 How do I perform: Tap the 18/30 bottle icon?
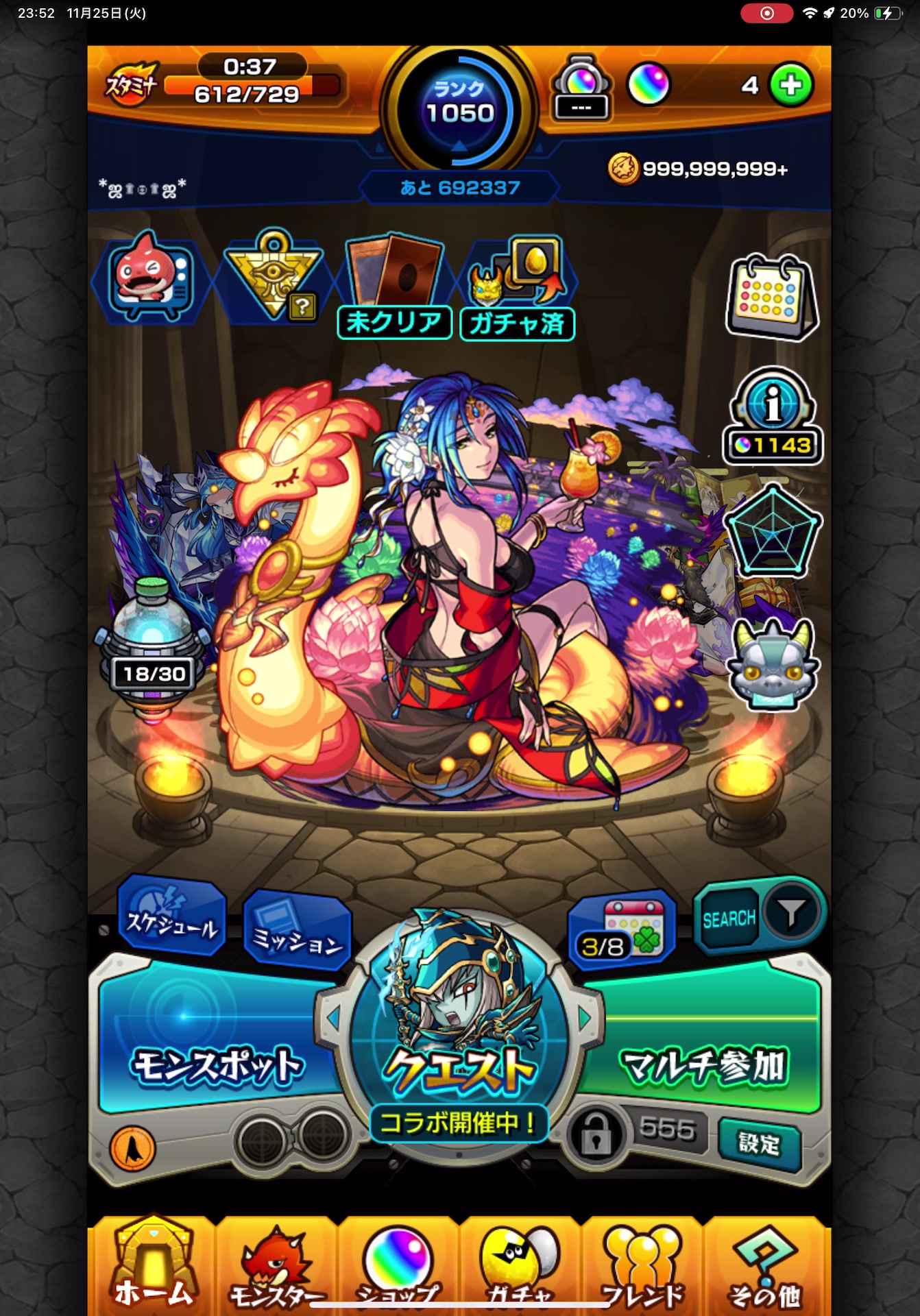pos(153,648)
